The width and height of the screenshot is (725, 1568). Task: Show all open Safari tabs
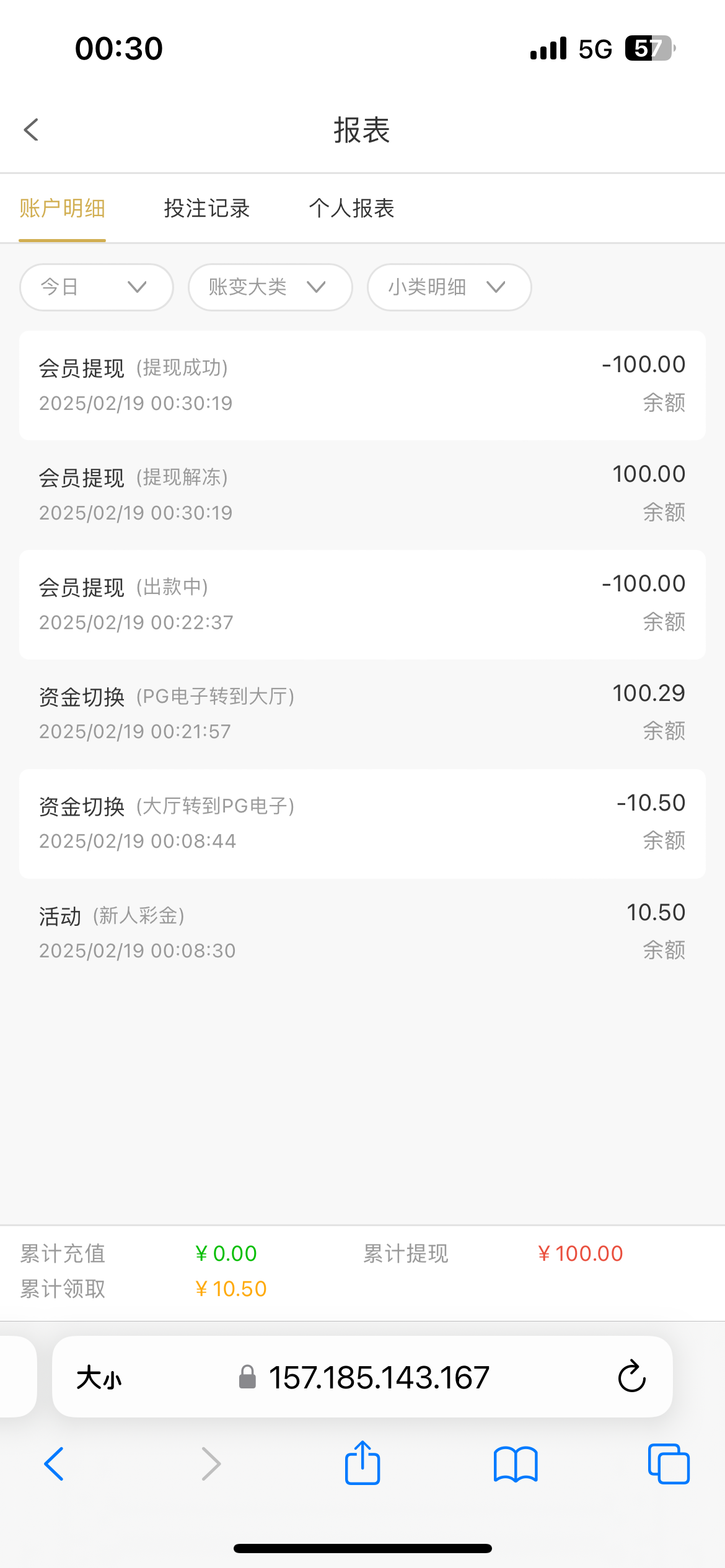click(669, 1464)
